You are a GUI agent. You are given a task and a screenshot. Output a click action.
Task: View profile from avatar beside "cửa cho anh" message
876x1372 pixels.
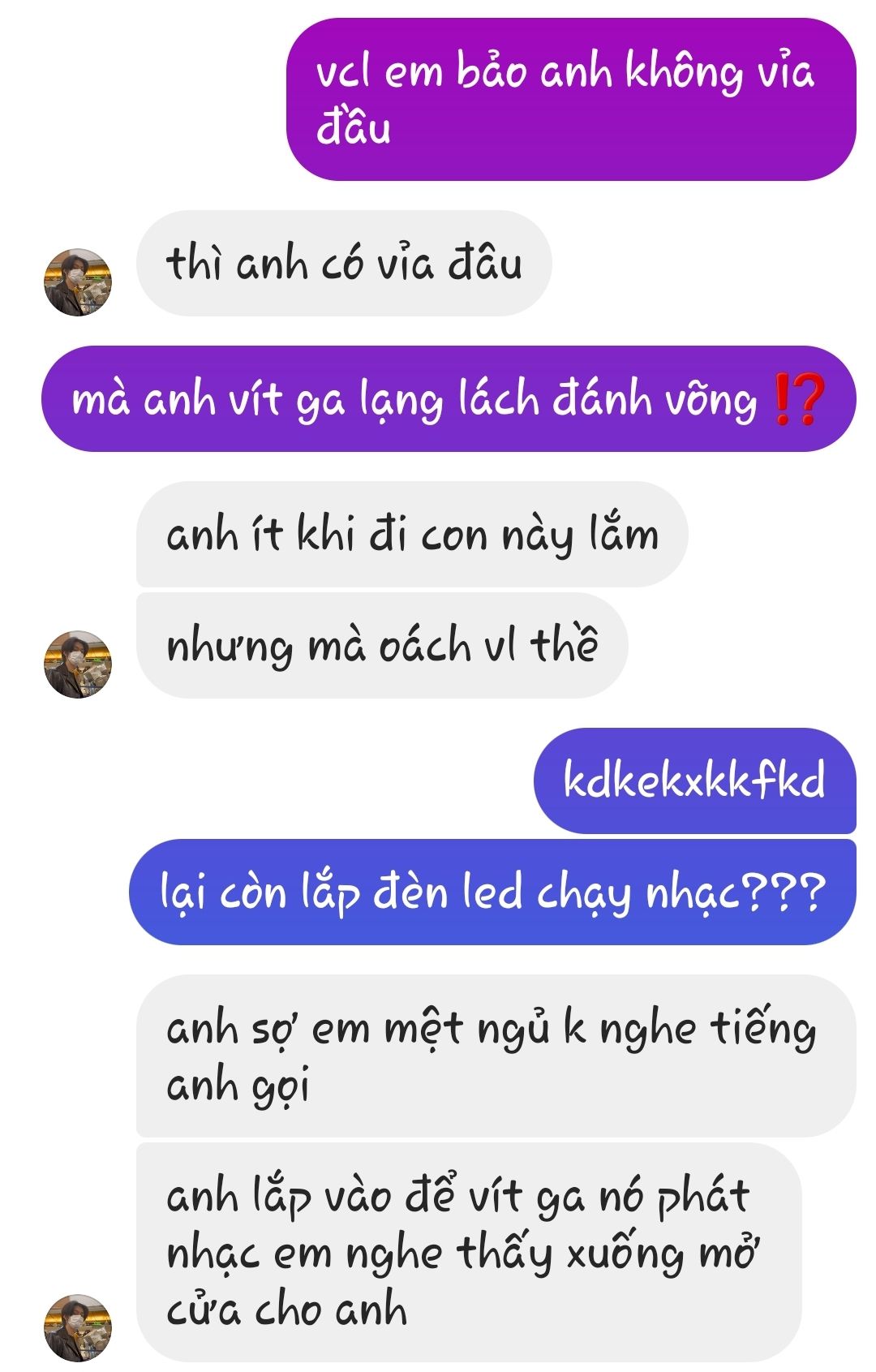[x=77, y=1327]
